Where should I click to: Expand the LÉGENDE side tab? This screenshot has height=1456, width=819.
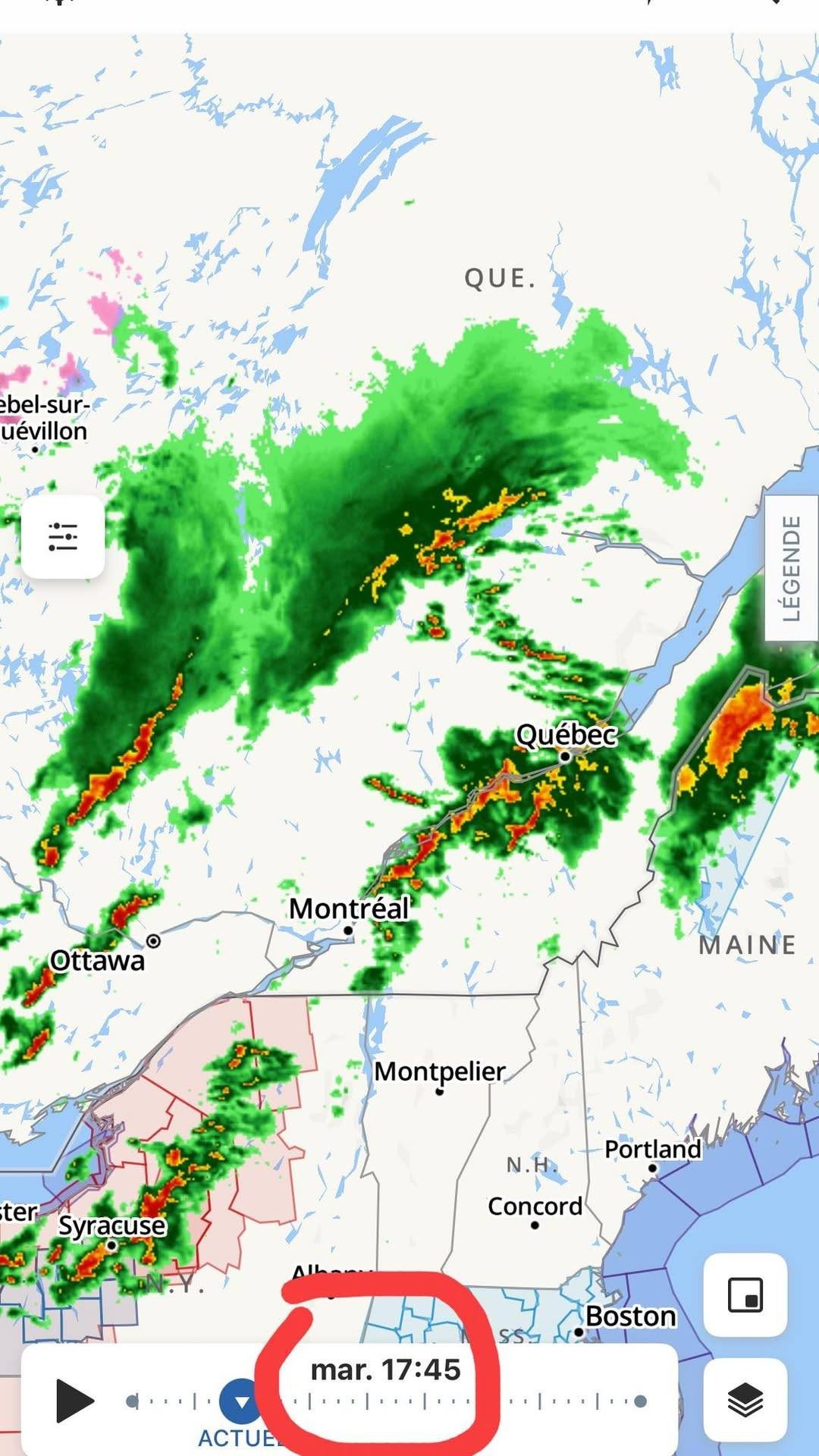791,568
